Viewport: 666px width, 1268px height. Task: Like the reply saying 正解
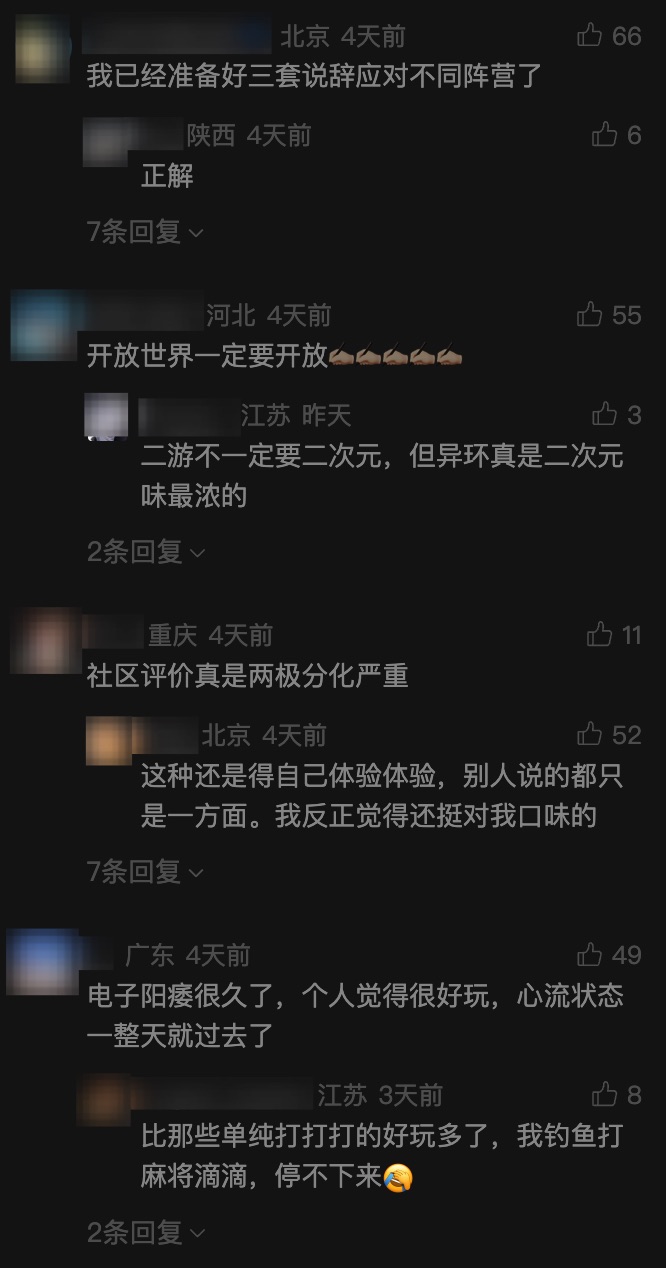pyautogui.click(x=604, y=135)
